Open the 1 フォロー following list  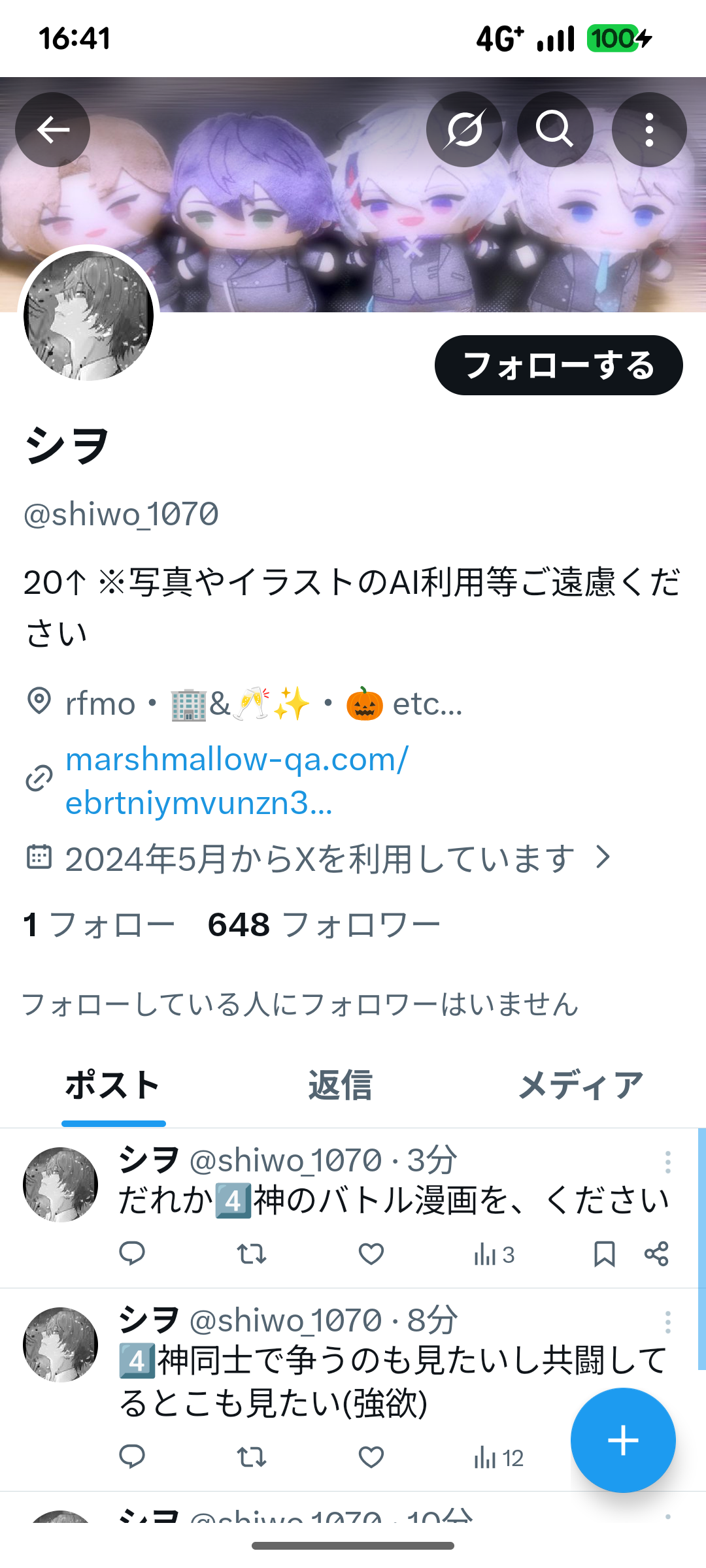(99, 925)
